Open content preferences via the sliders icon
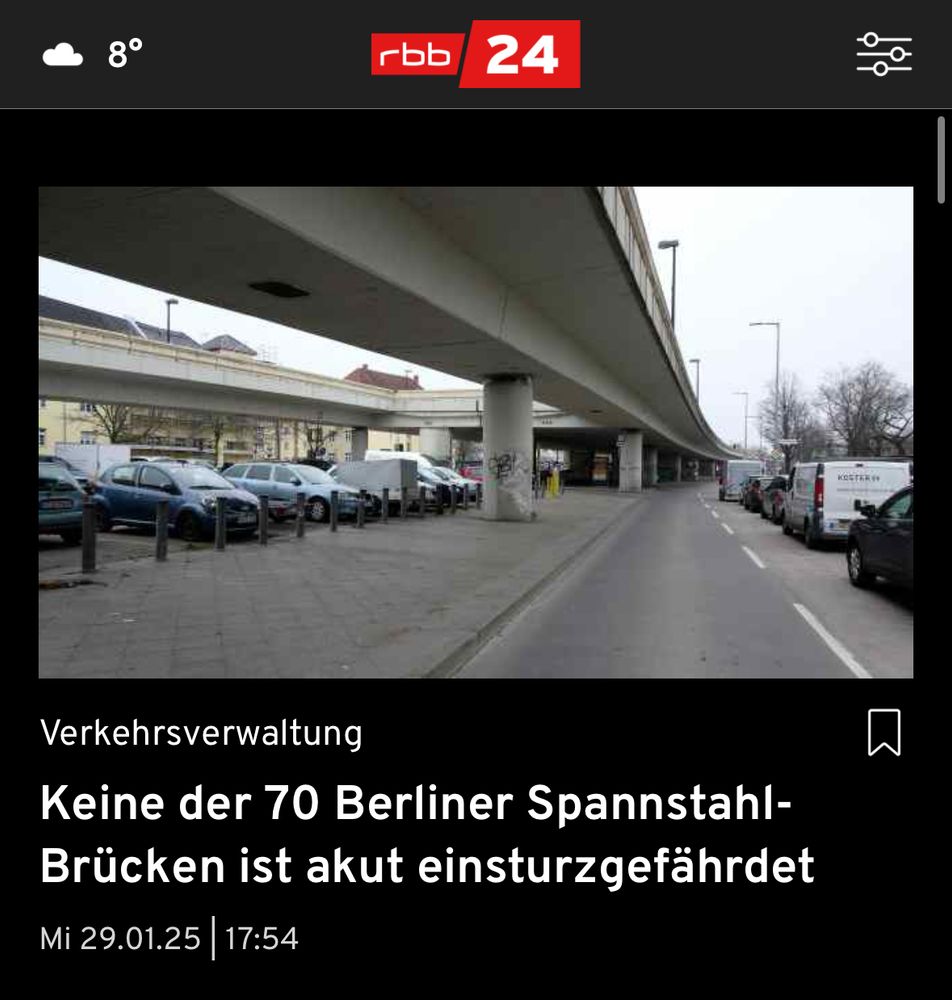The width and height of the screenshot is (952, 1000). (x=884, y=55)
